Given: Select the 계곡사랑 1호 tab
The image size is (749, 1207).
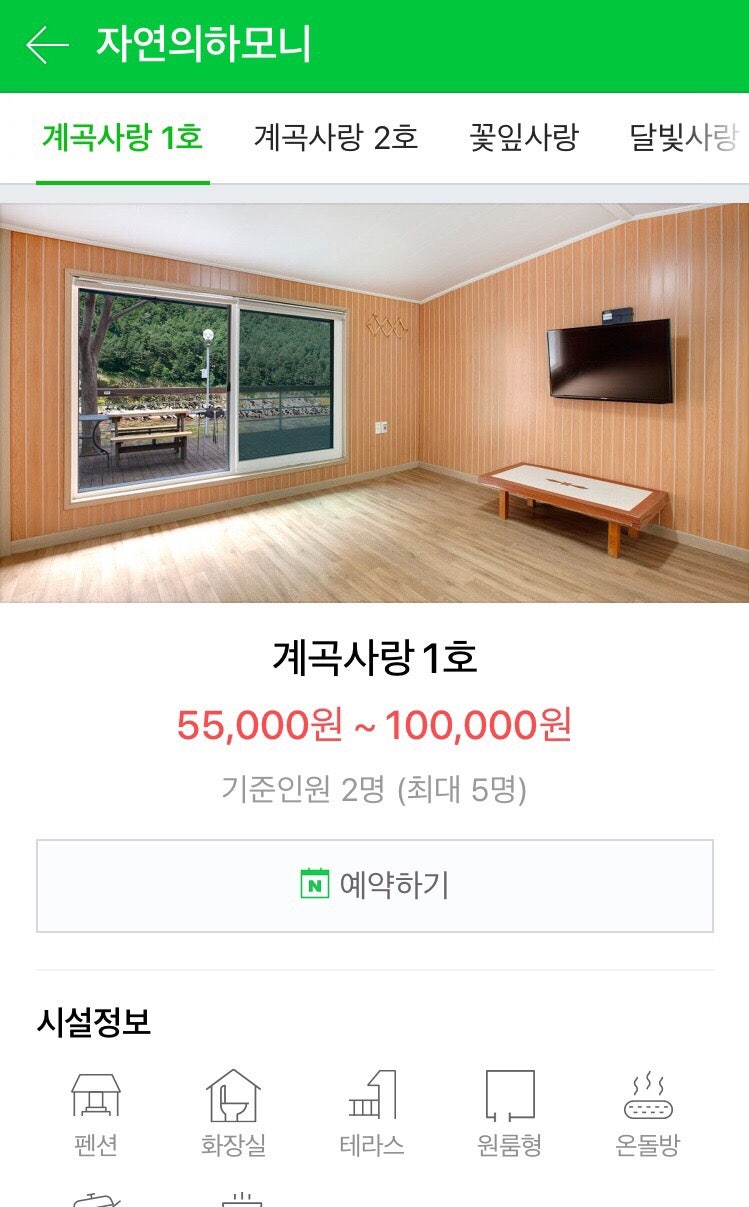Looking at the screenshot, I should coord(122,137).
